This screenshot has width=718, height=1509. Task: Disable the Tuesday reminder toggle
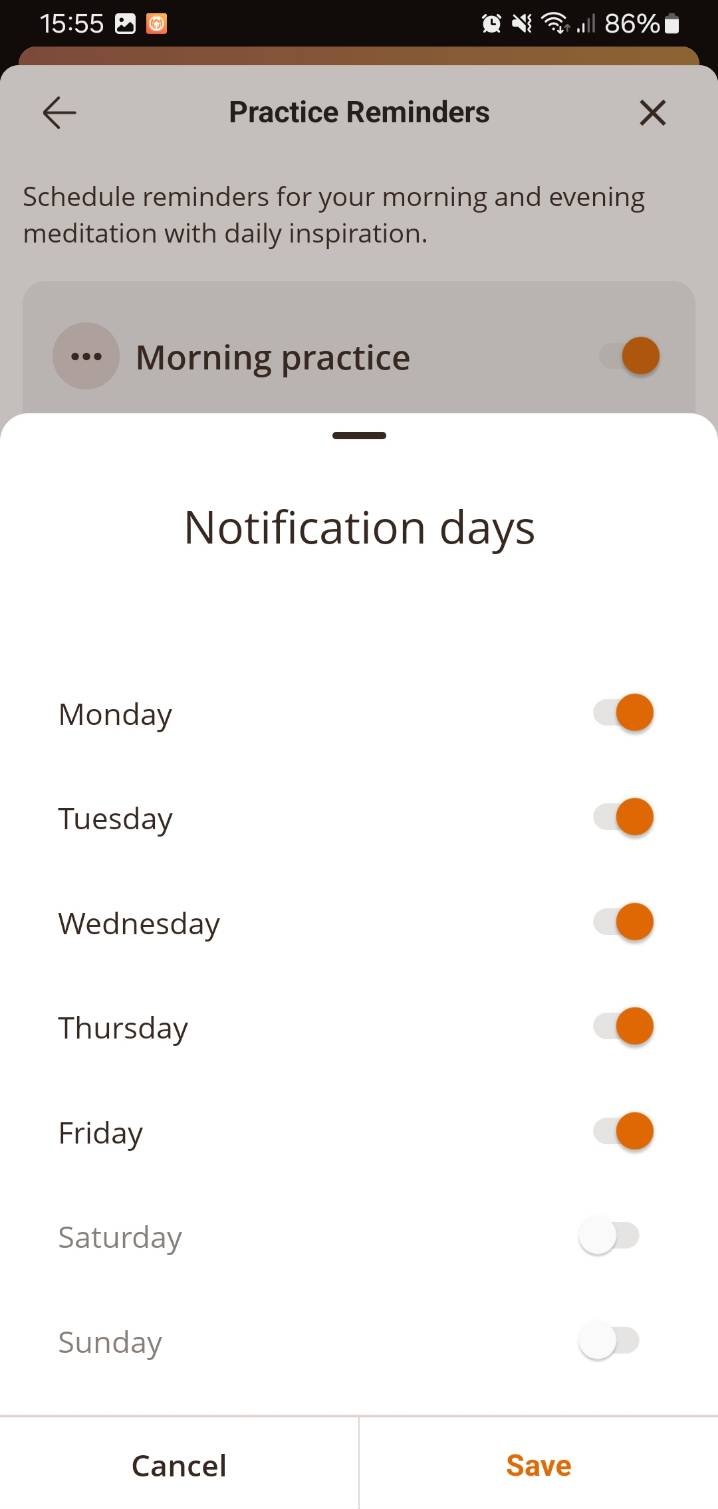(x=624, y=818)
